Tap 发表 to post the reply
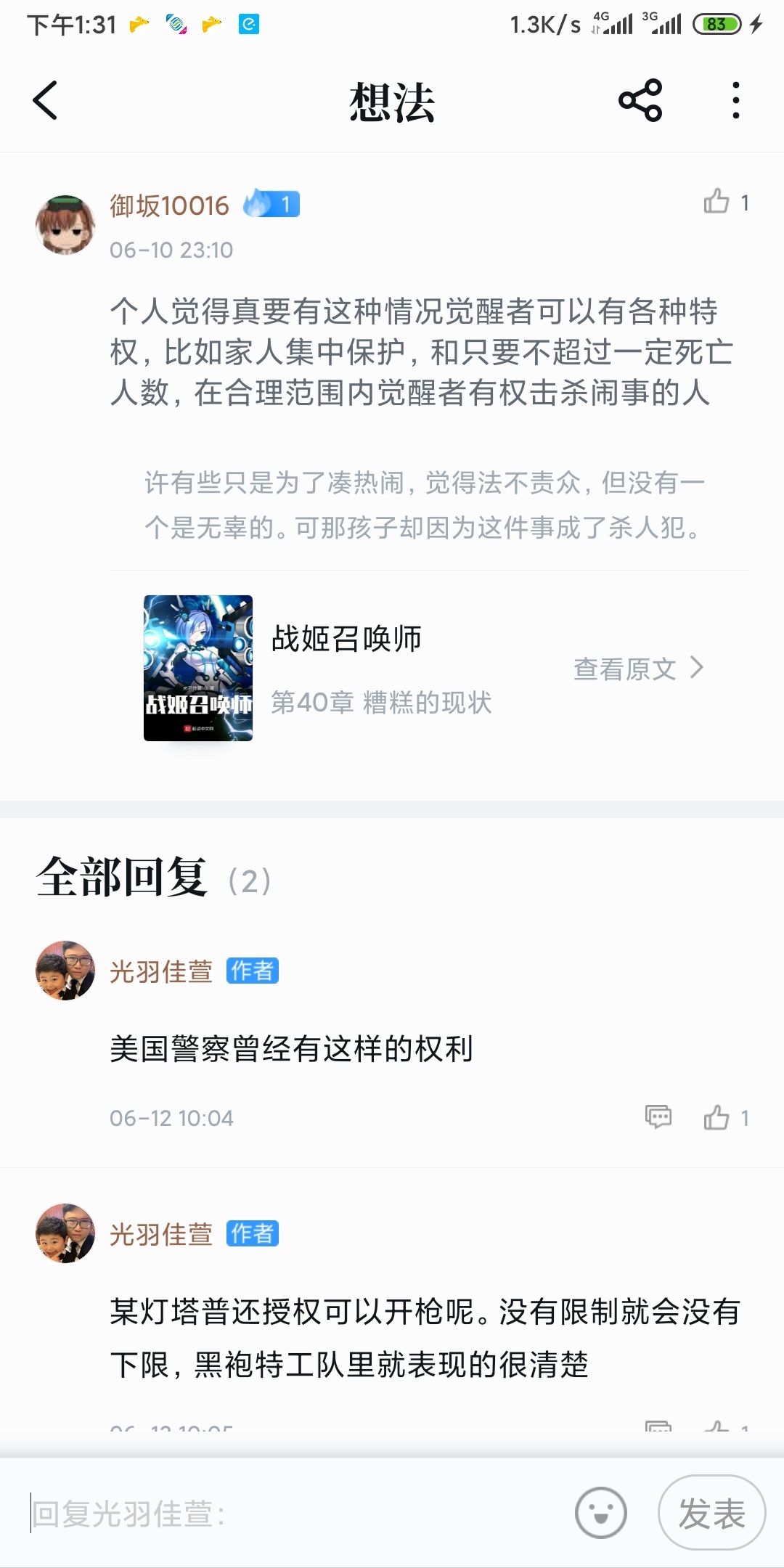784x1568 pixels. click(x=711, y=1514)
